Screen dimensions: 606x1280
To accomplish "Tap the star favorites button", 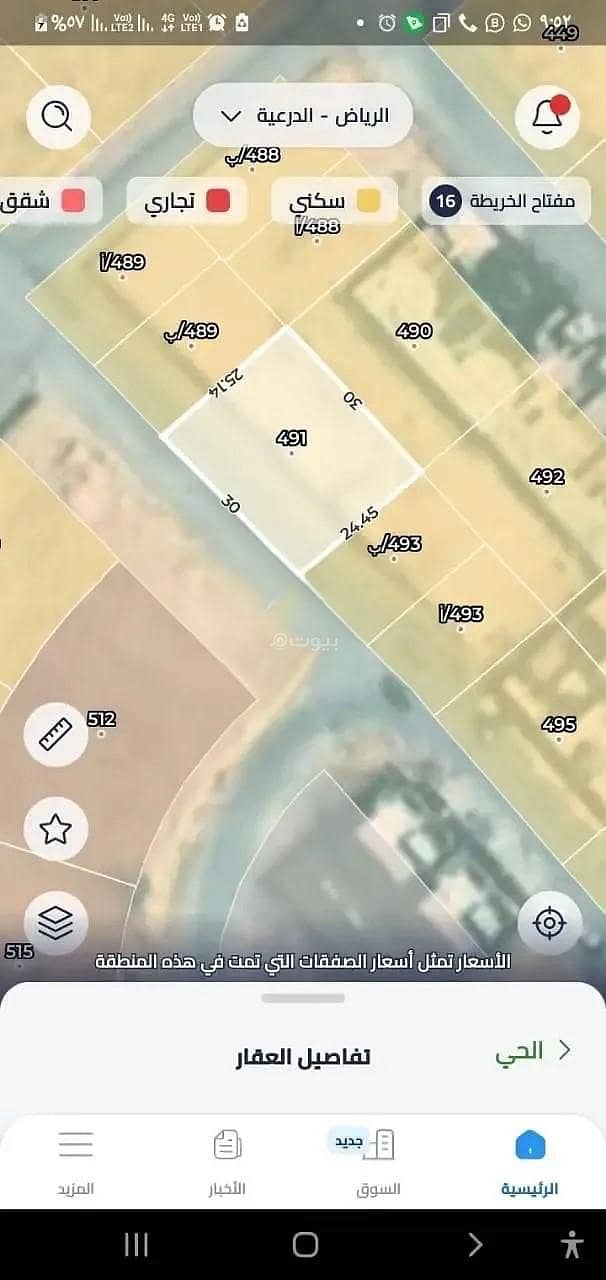I will 56,829.
